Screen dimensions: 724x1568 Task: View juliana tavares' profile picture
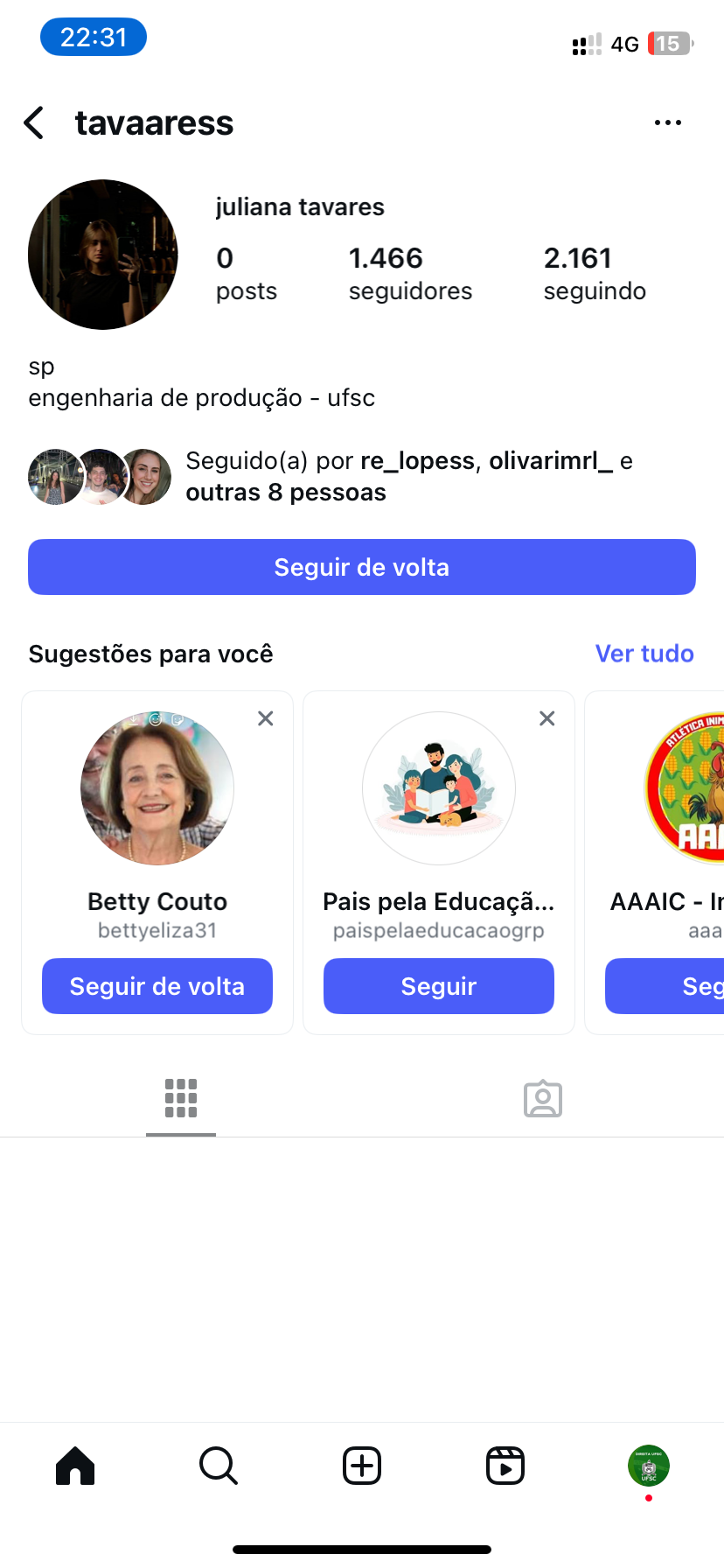point(103,255)
